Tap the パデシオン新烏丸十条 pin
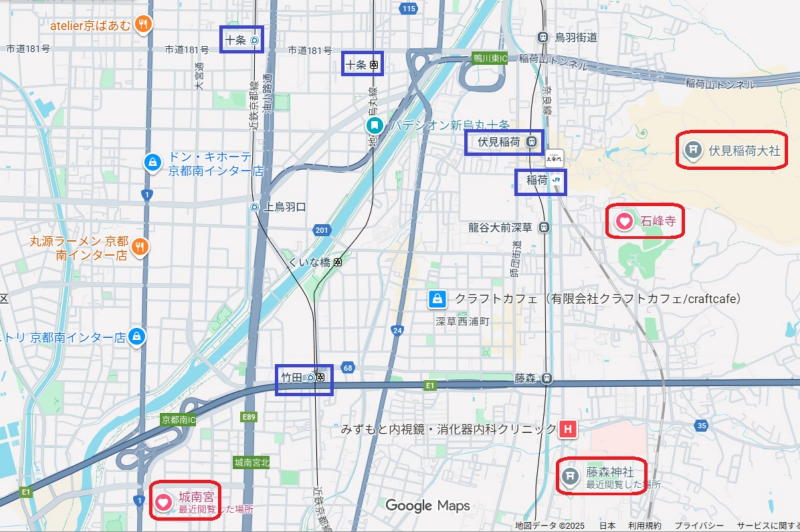Viewport: 800px width, 532px height. click(x=374, y=126)
